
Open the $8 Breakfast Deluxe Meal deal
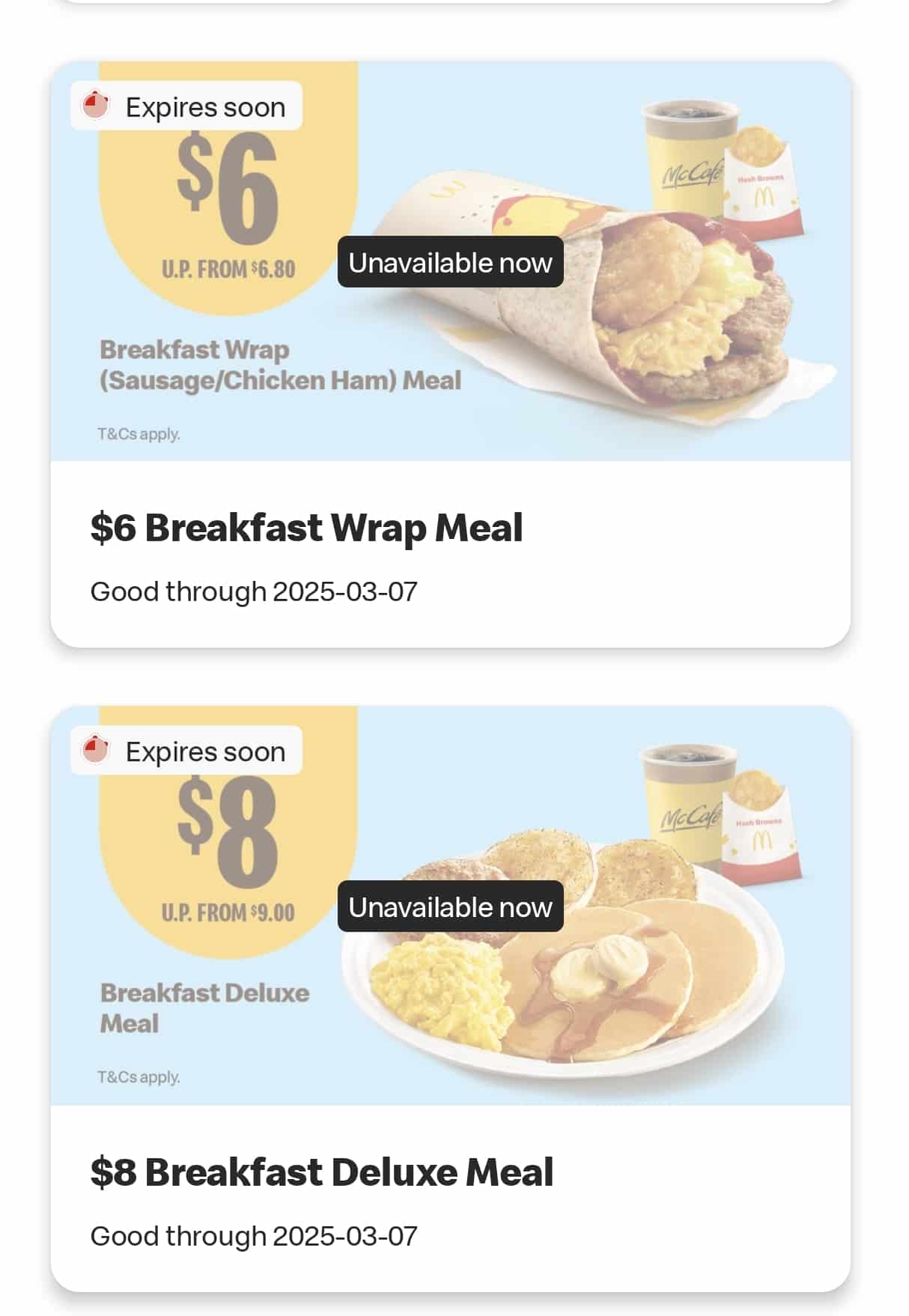coord(450,999)
